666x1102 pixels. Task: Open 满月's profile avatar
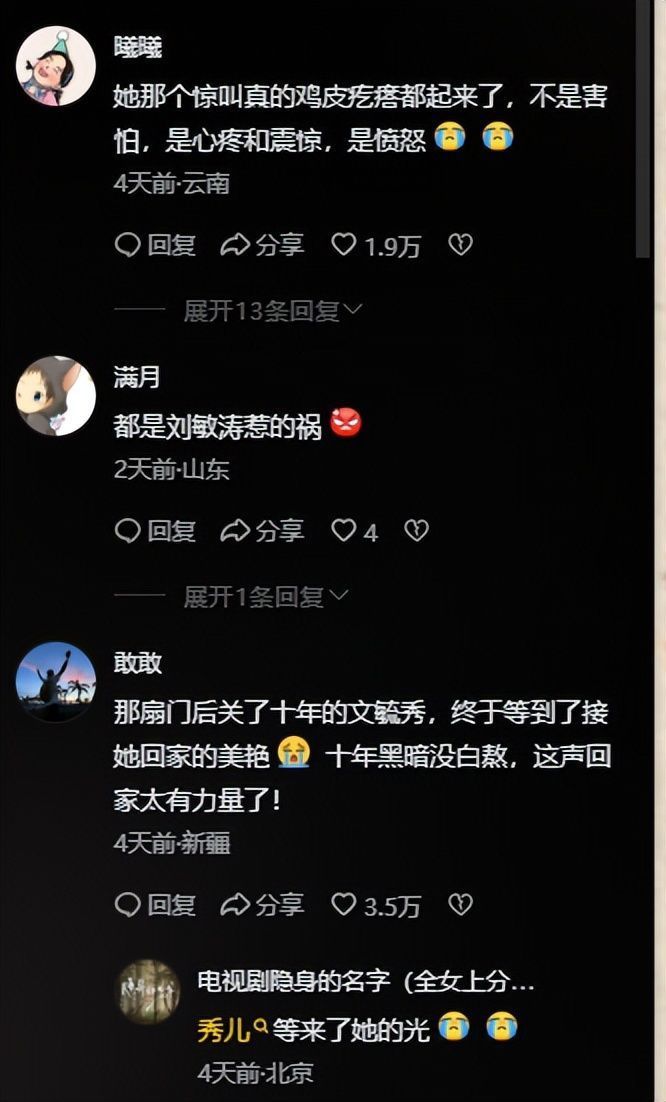point(56,396)
